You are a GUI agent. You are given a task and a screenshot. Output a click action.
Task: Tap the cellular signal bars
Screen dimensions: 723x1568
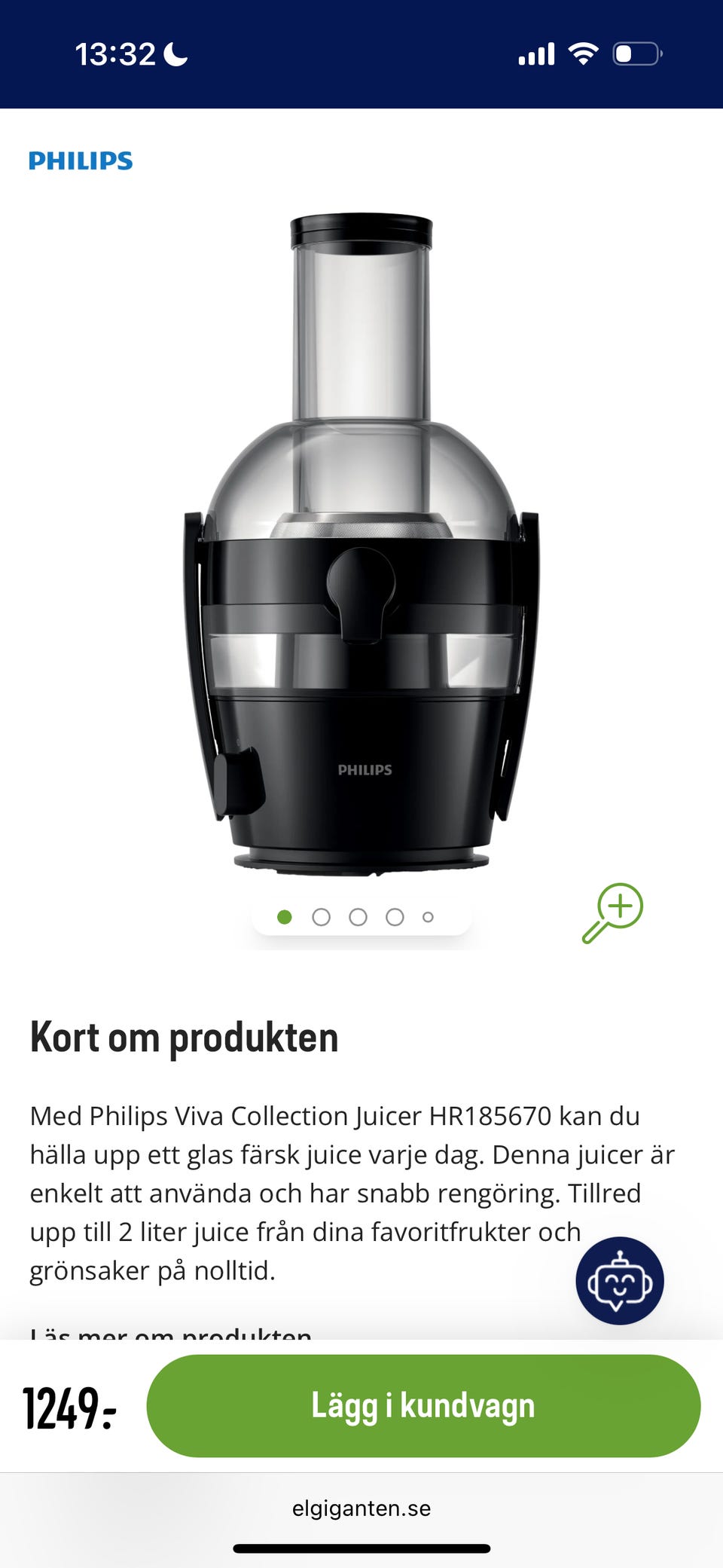pos(536,53)
